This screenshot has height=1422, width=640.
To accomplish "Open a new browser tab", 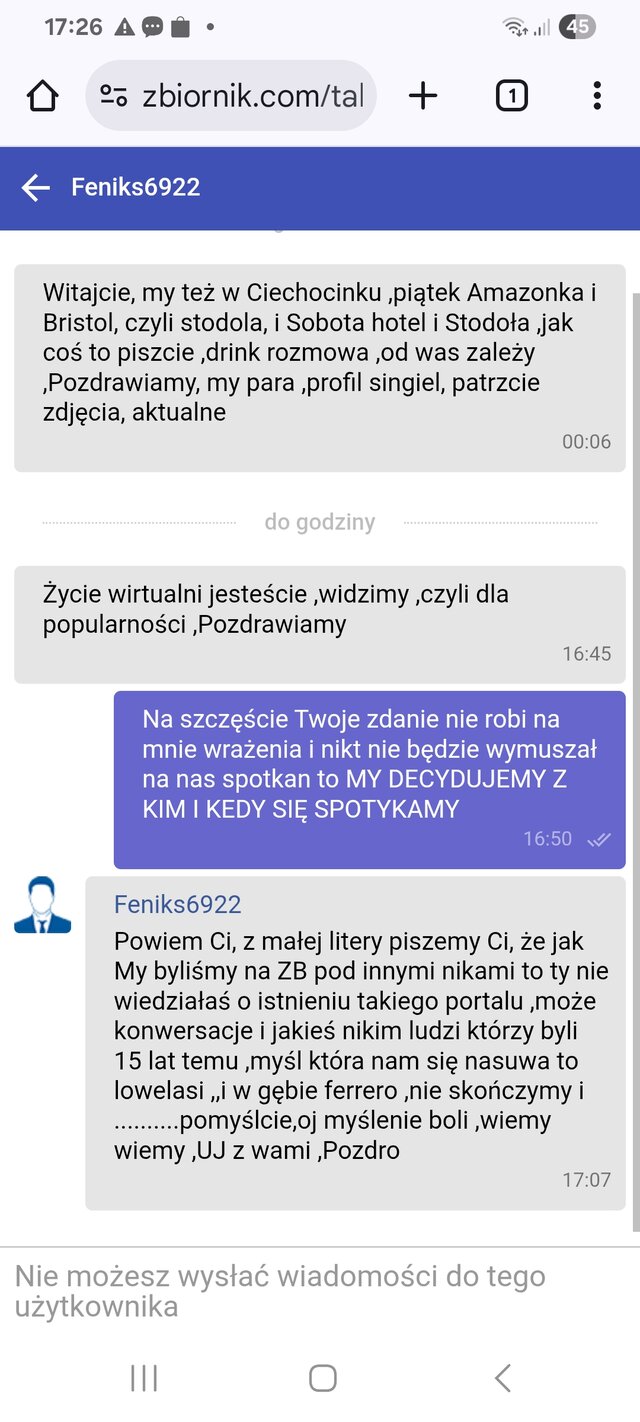I will pyautogui.click(x=423, y=96).
